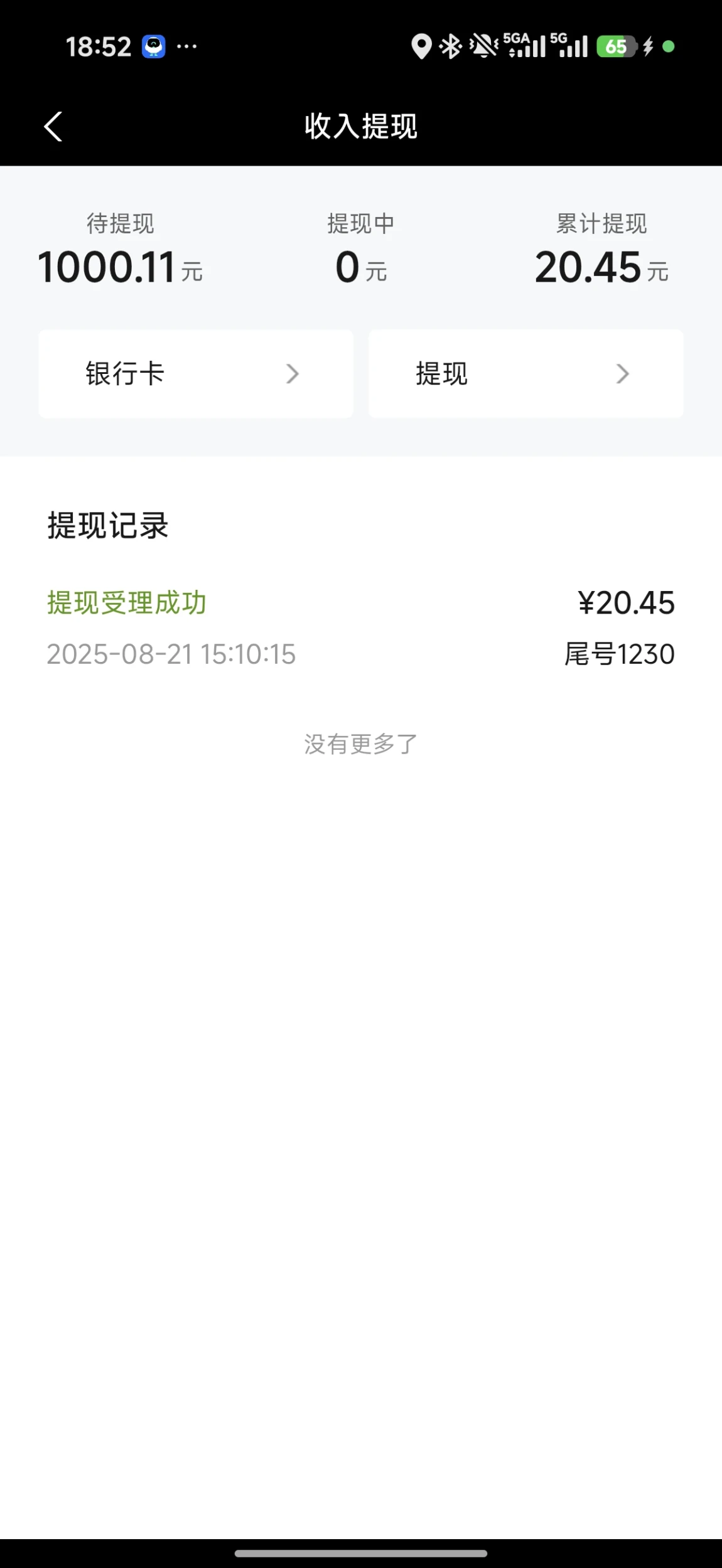Screen dimensions: 722x1568
Task: Open the 银行卡 bank card settings
Action: 195,374
